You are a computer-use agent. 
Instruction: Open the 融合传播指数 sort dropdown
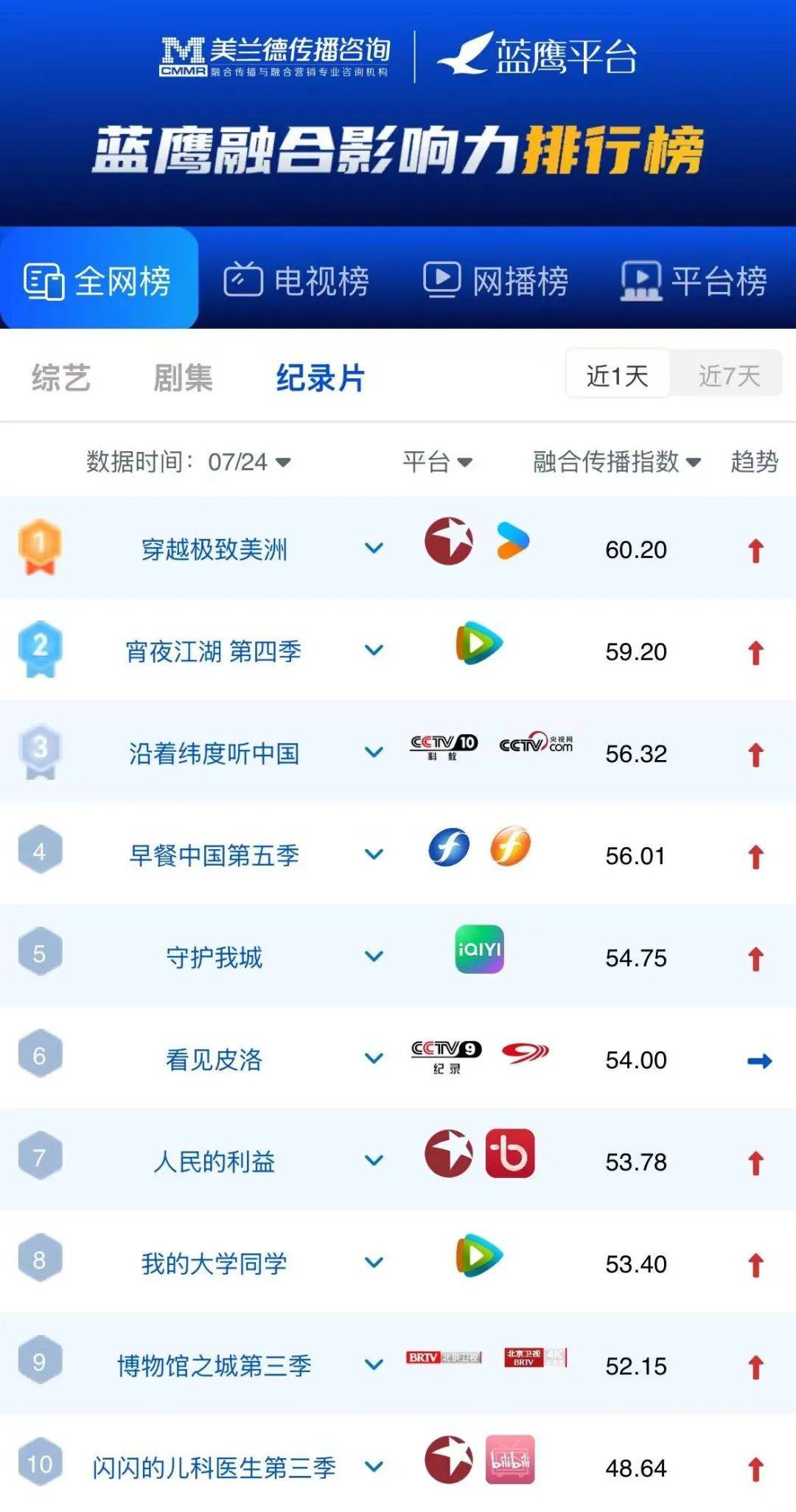pos(617,461)
